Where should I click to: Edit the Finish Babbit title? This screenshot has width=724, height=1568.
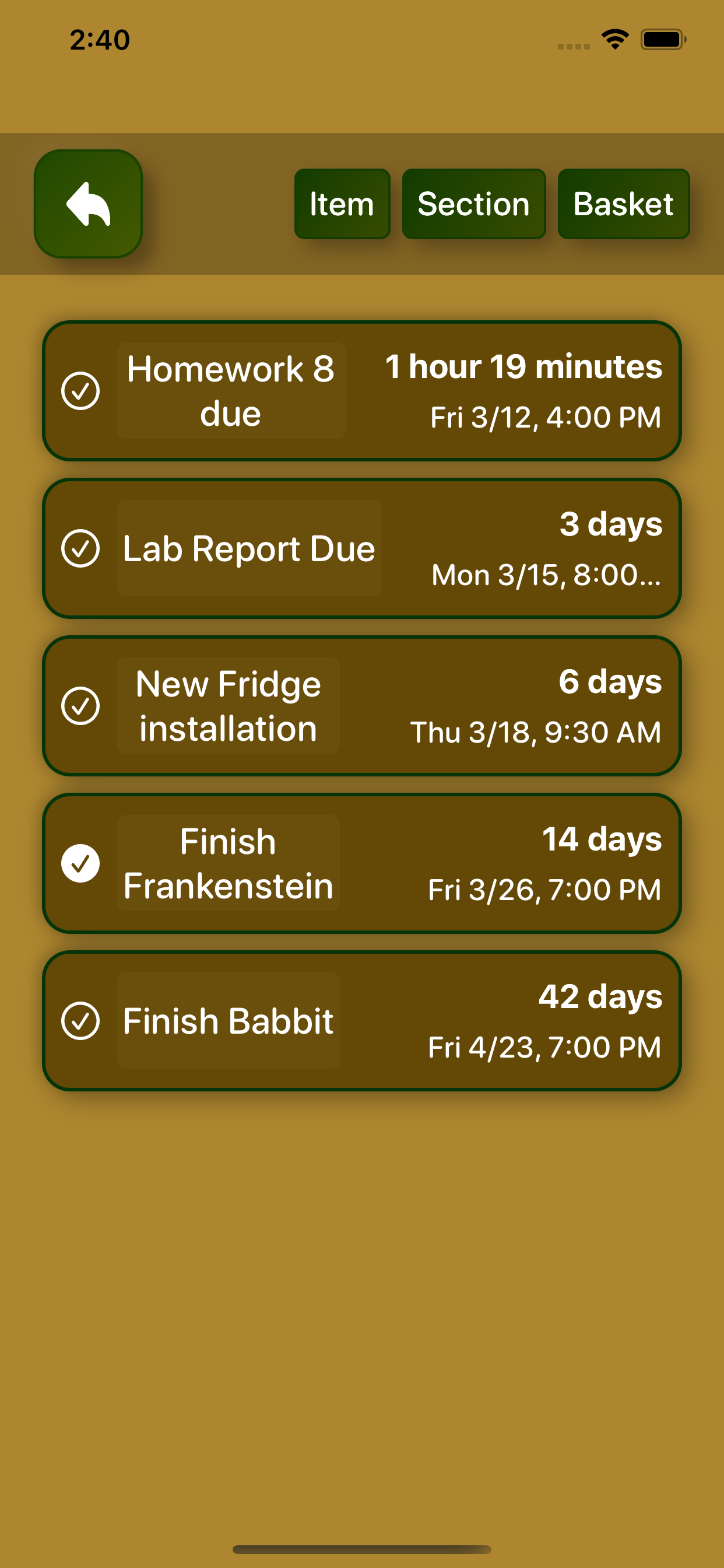[229, 1021]
